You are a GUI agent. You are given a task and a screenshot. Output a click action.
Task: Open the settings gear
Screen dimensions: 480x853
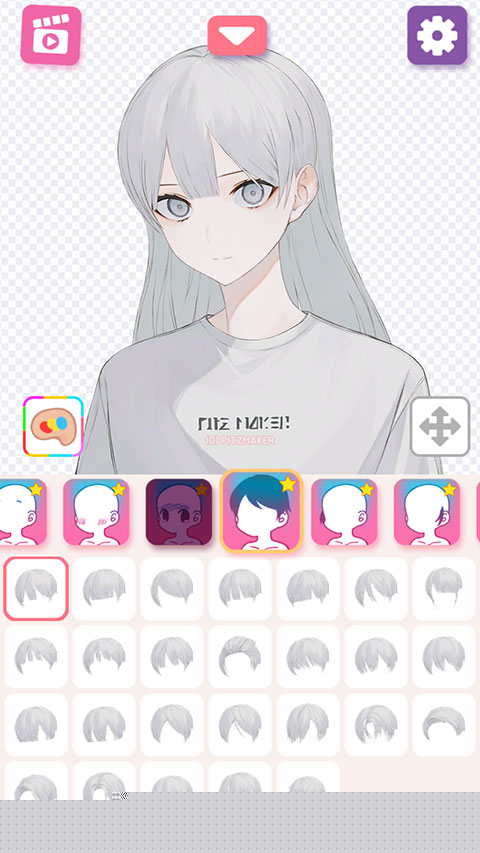pyautogui.click(x=437, y=35)
